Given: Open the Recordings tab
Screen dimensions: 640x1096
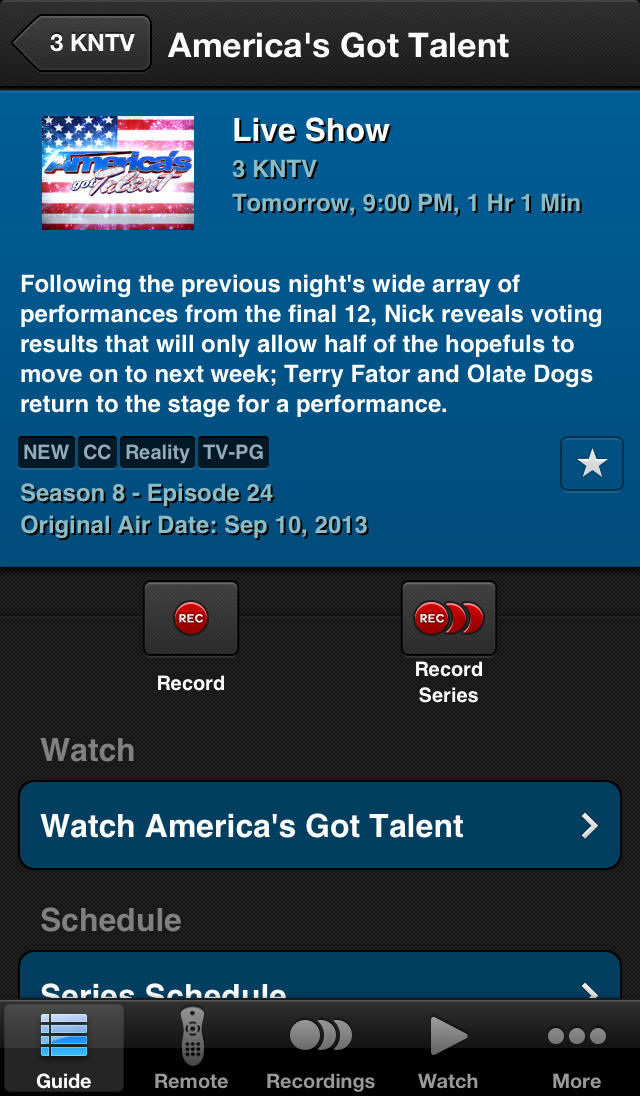Looking at the screenshot, I should point(320,1050).
